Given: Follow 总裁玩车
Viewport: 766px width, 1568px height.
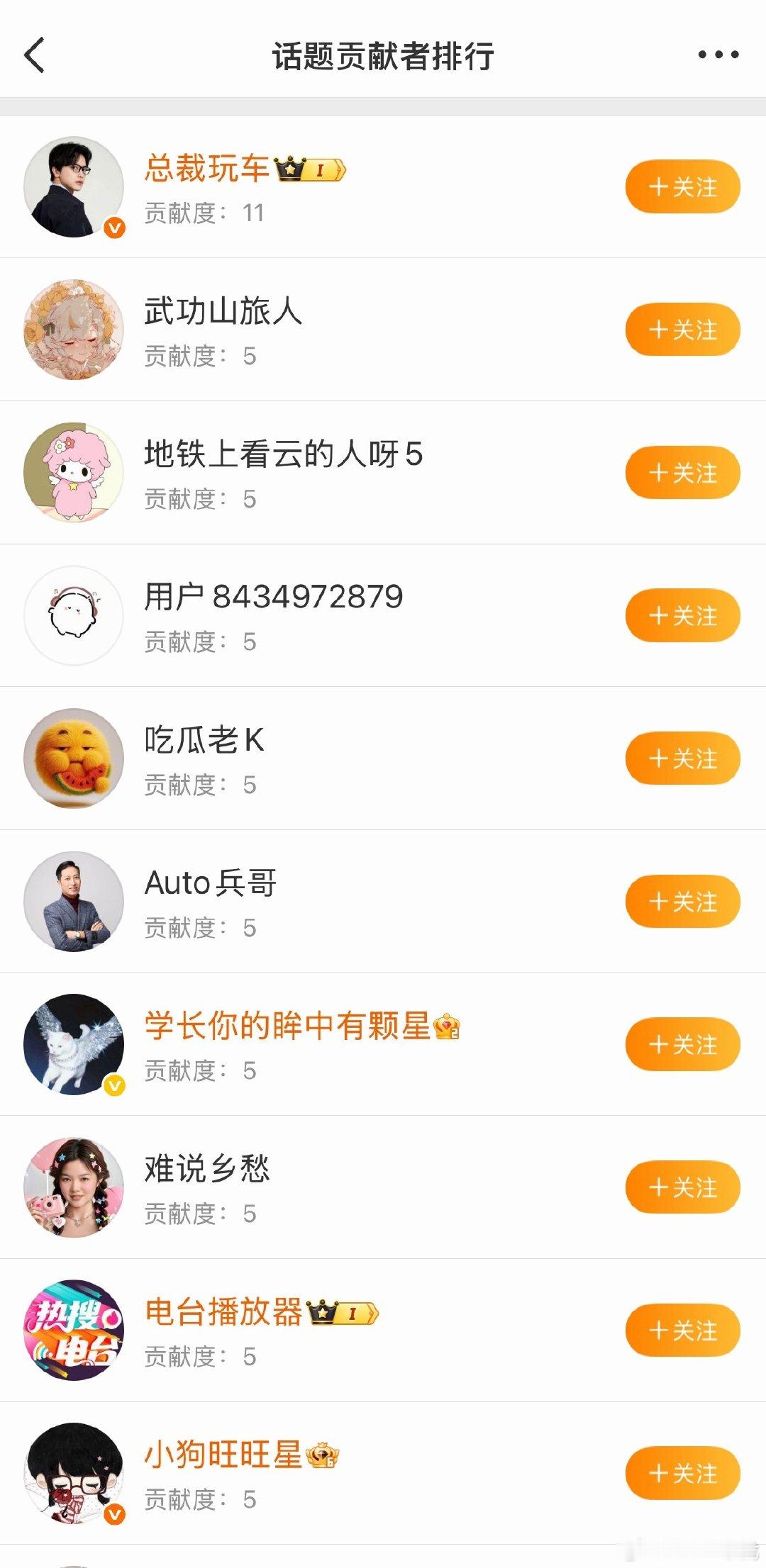Looking at the screenshot, I should tap(683, 187).
